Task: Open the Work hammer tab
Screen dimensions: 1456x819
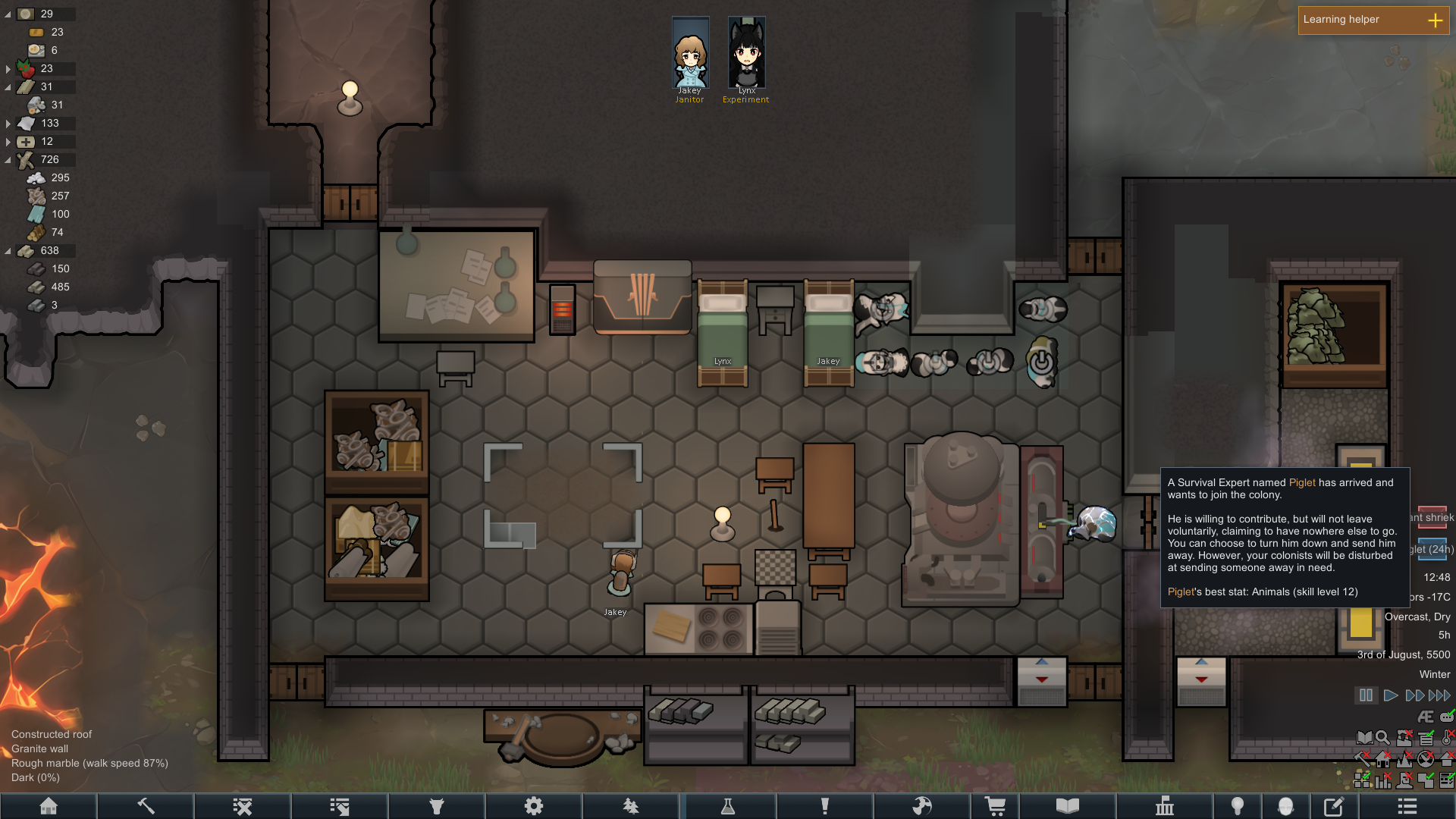Action: coord(146,806)
